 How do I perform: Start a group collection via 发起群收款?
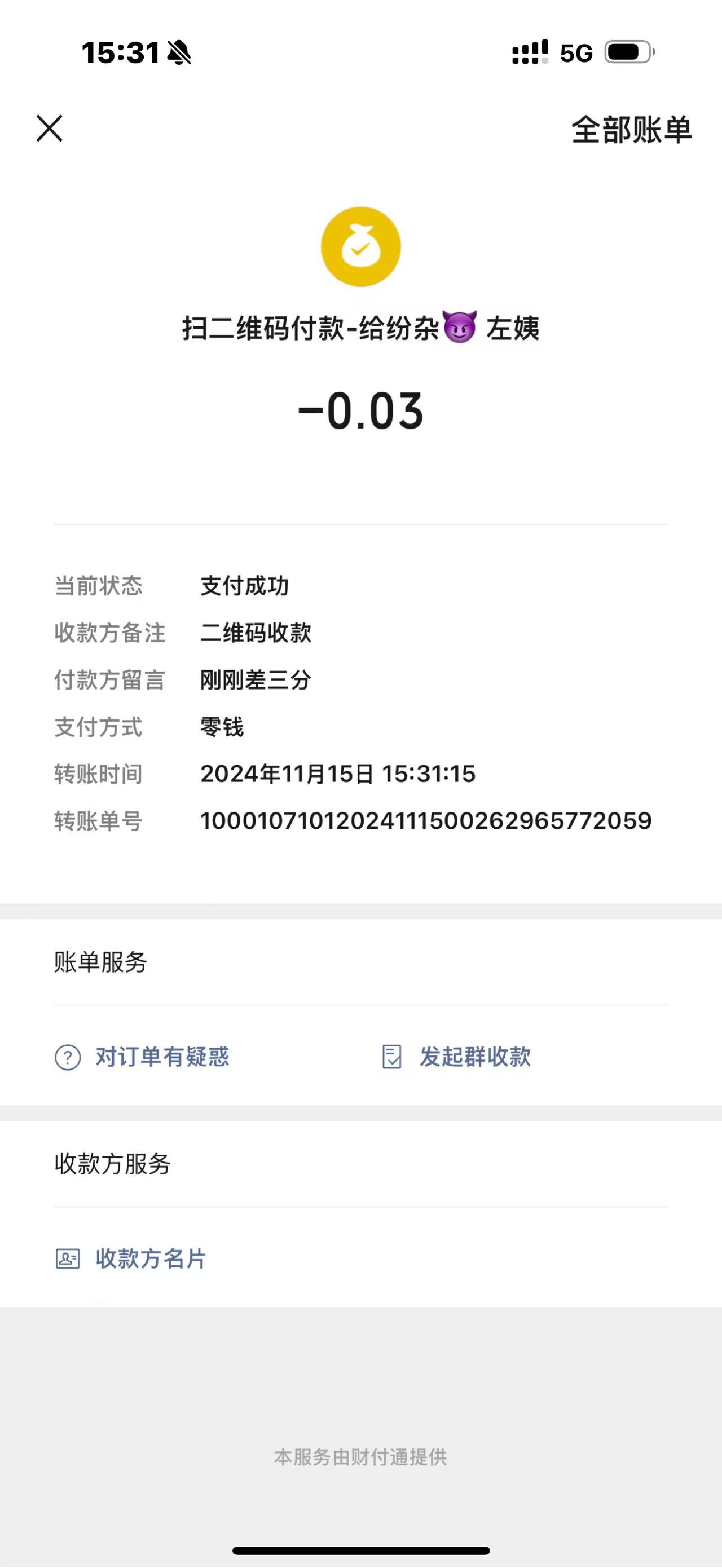(x=456, y=1057)
